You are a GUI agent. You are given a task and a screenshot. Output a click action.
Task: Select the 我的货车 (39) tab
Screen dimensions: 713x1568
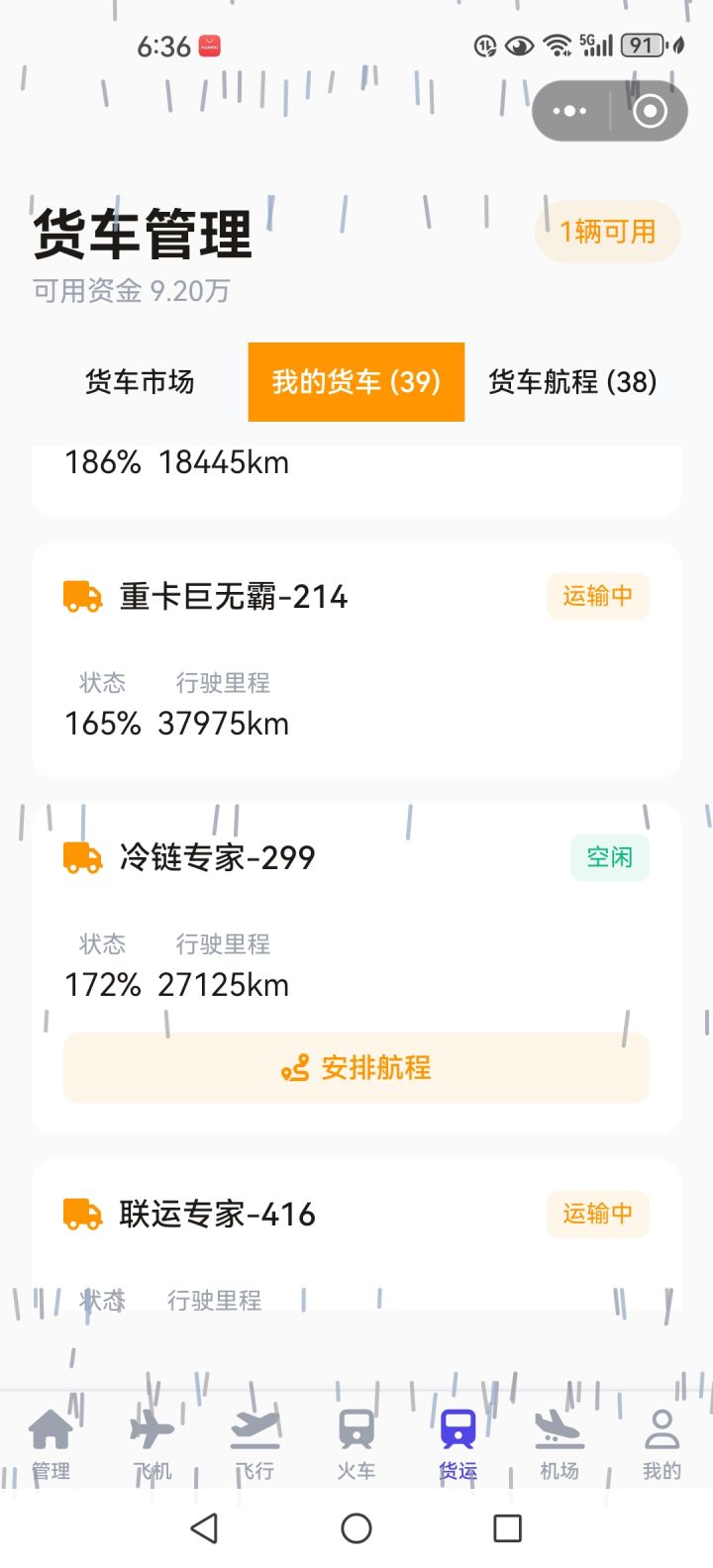tap(356, 382)
